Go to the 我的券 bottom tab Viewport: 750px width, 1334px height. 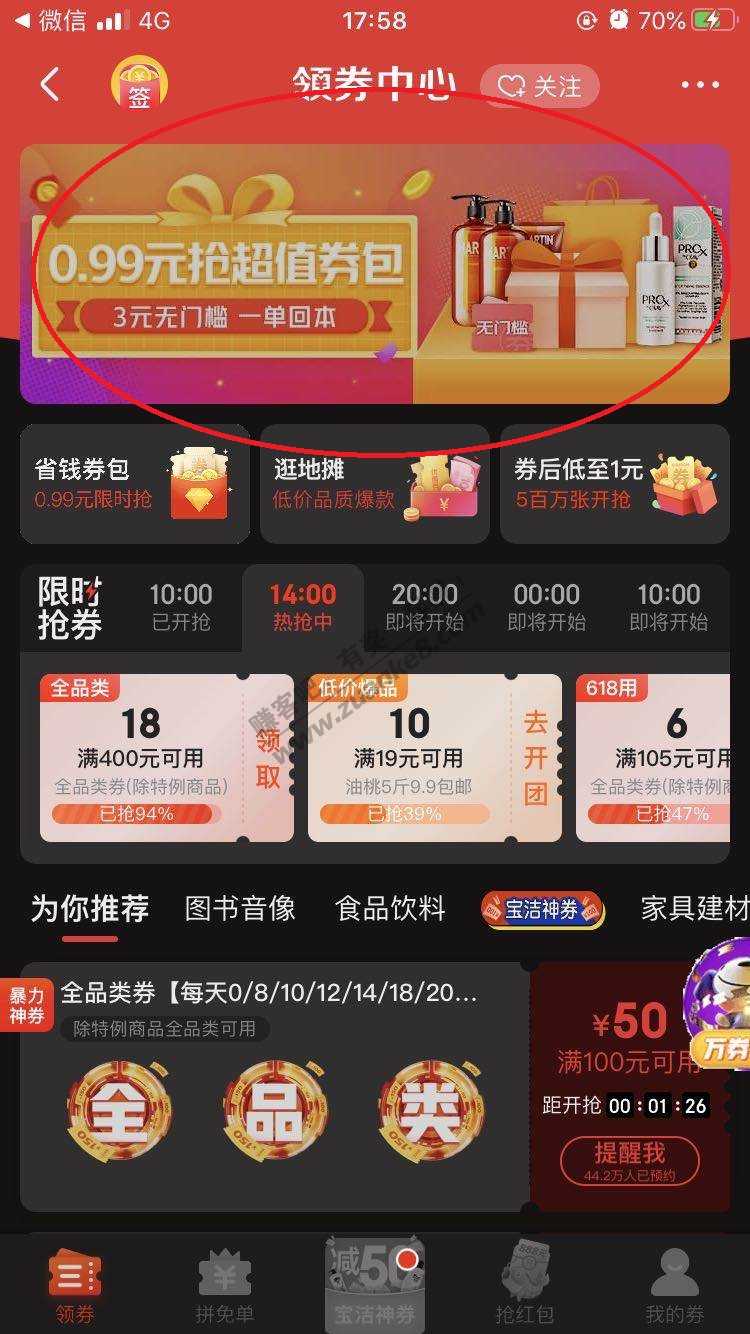(x=675, y=1285)
